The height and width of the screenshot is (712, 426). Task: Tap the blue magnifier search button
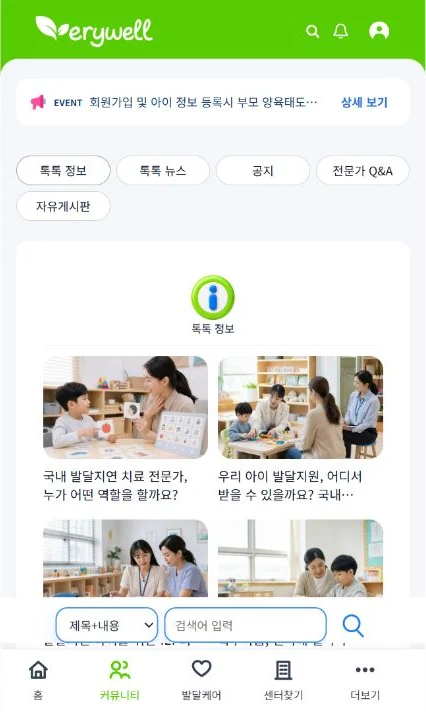tap(353, 626)
